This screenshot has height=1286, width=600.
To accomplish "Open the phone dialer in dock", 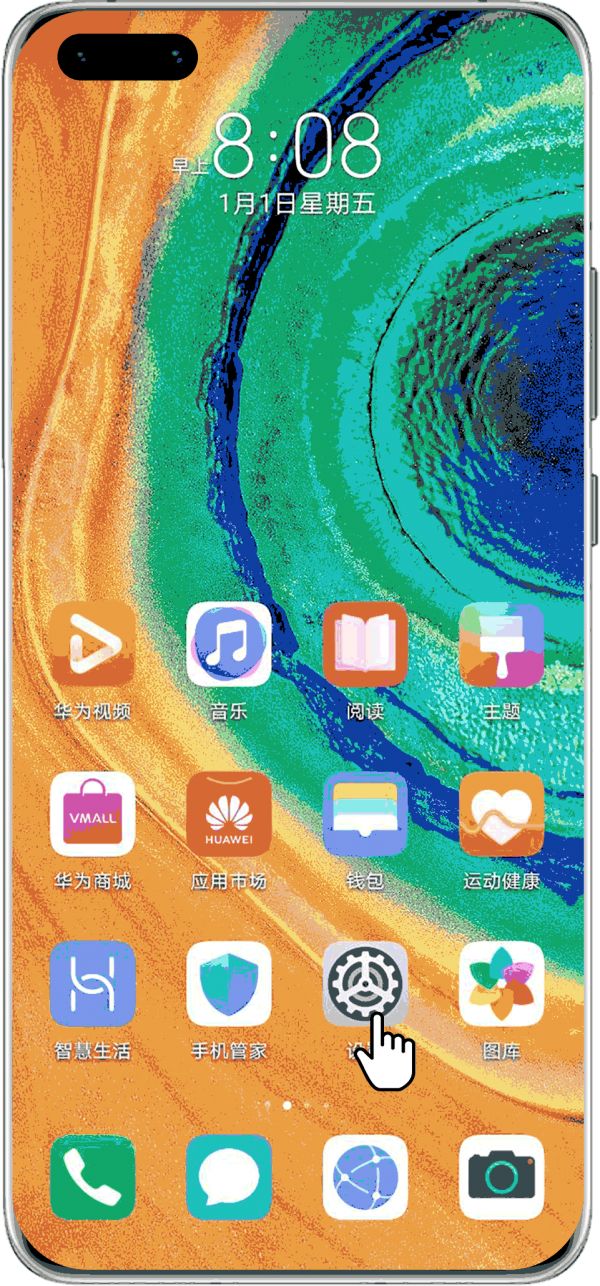I will coord(92,1177).
